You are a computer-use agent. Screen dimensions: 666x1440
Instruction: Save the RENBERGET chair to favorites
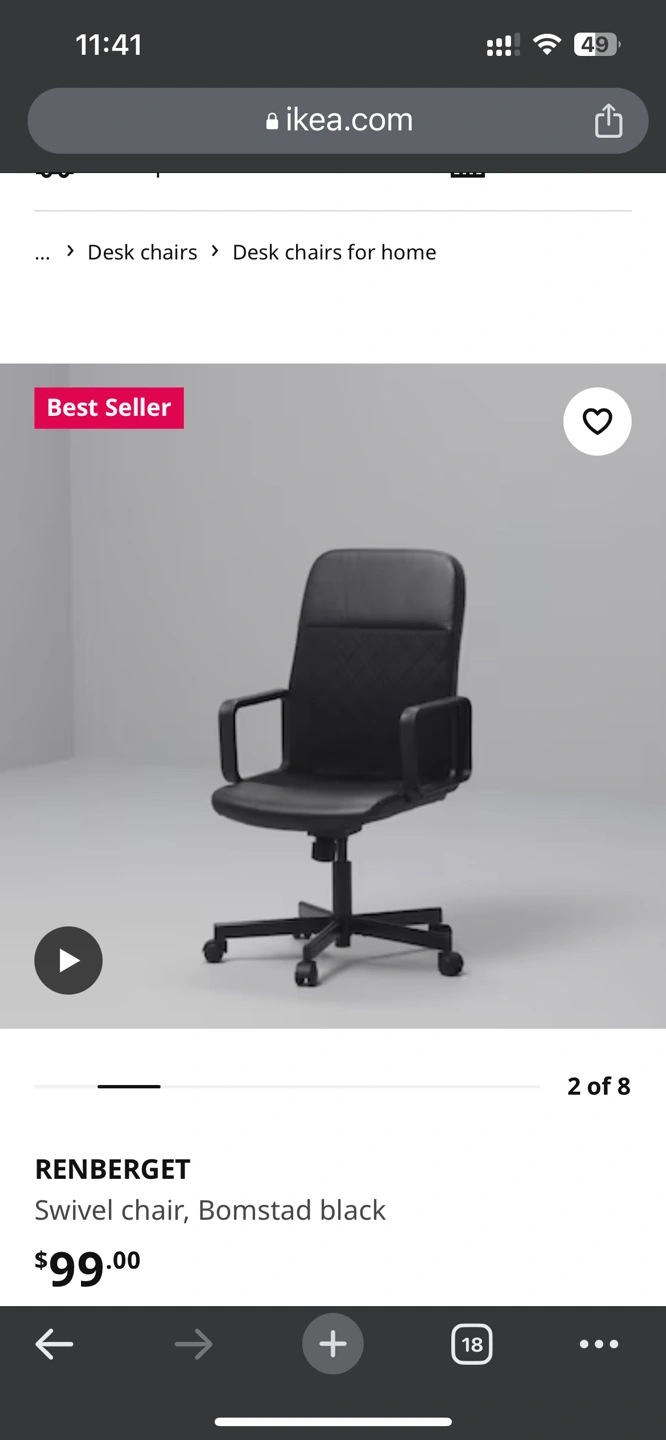tap(597, 422)
